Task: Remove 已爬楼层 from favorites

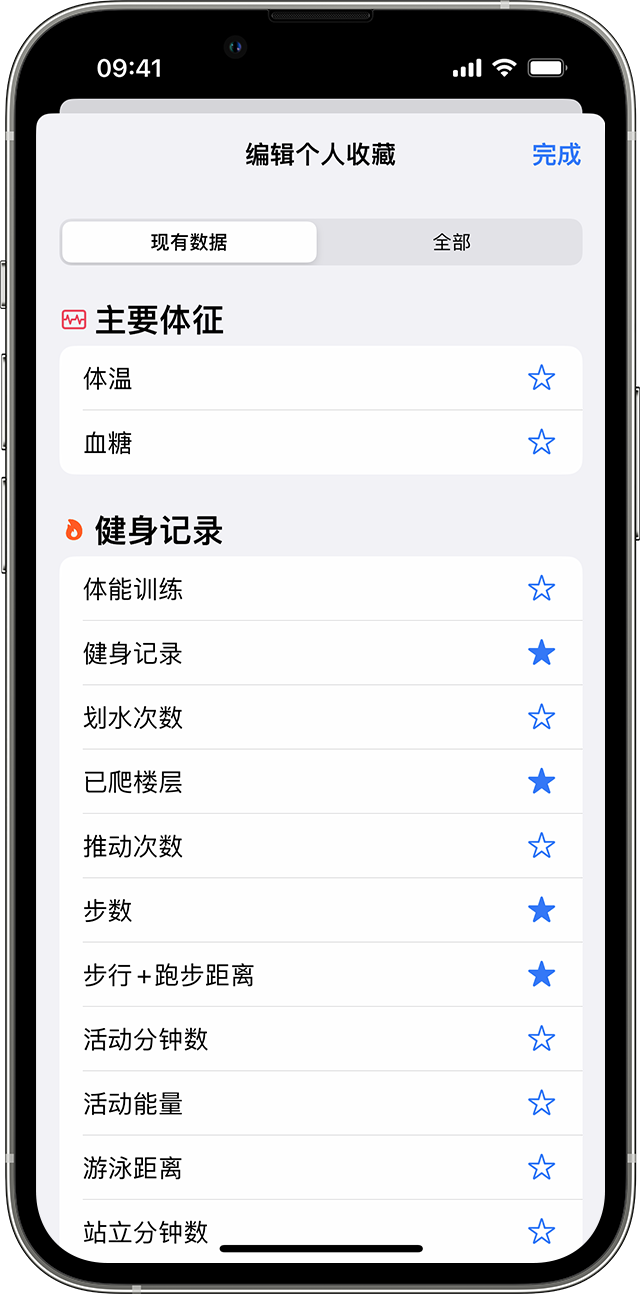Action: click(x=541, y=781)
